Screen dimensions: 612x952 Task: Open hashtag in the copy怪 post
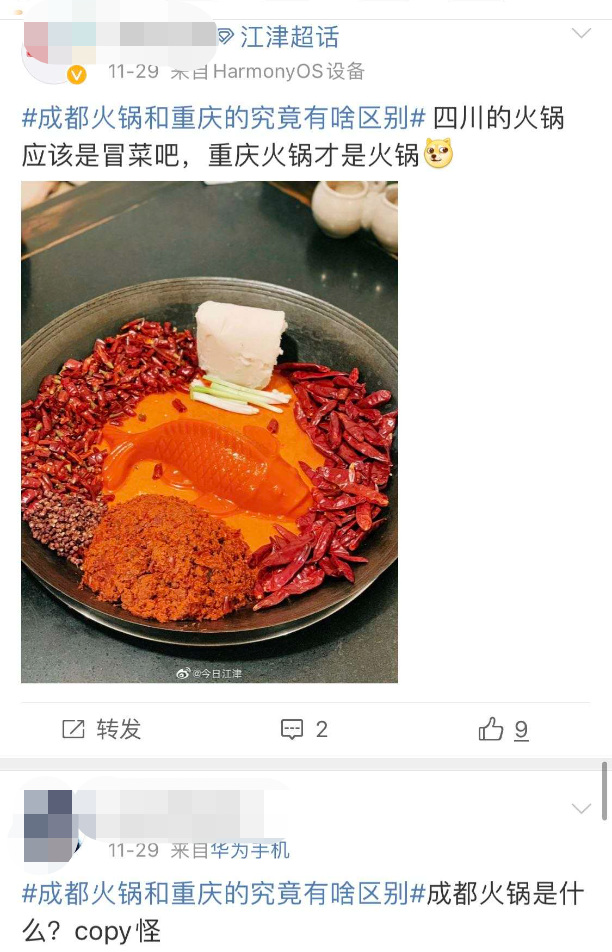(x=224, y=893)
